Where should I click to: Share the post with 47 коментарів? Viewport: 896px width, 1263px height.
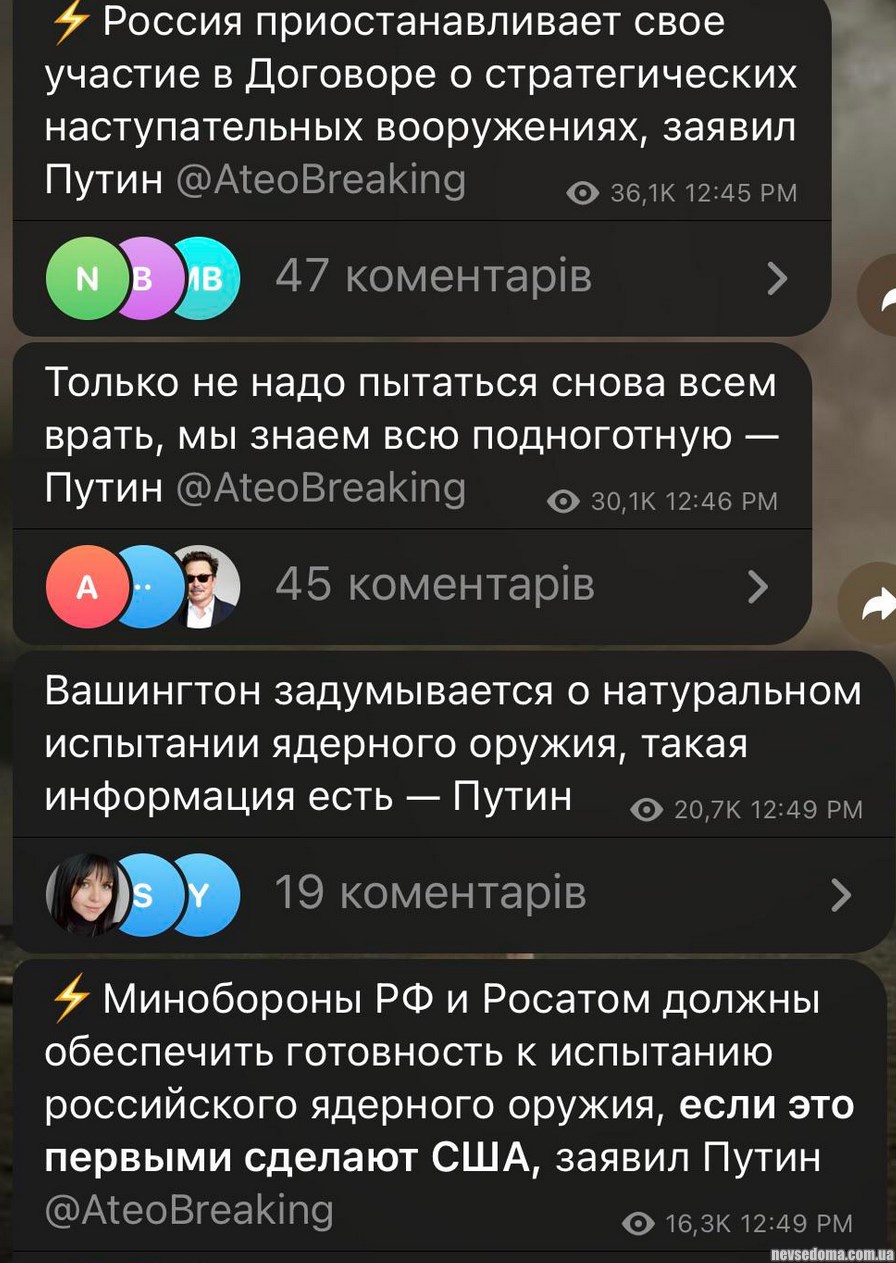coord(880,295)
